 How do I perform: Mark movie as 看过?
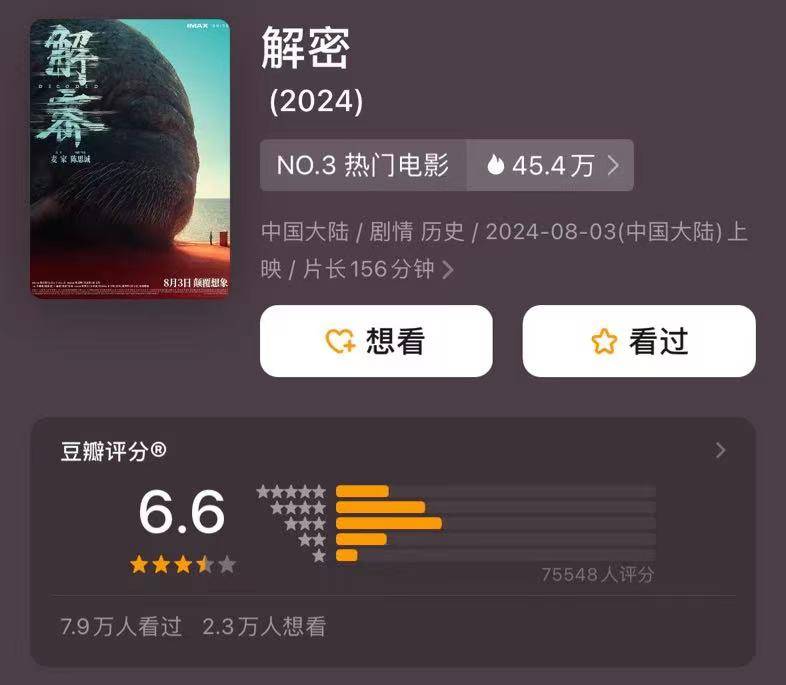[639, 341]
